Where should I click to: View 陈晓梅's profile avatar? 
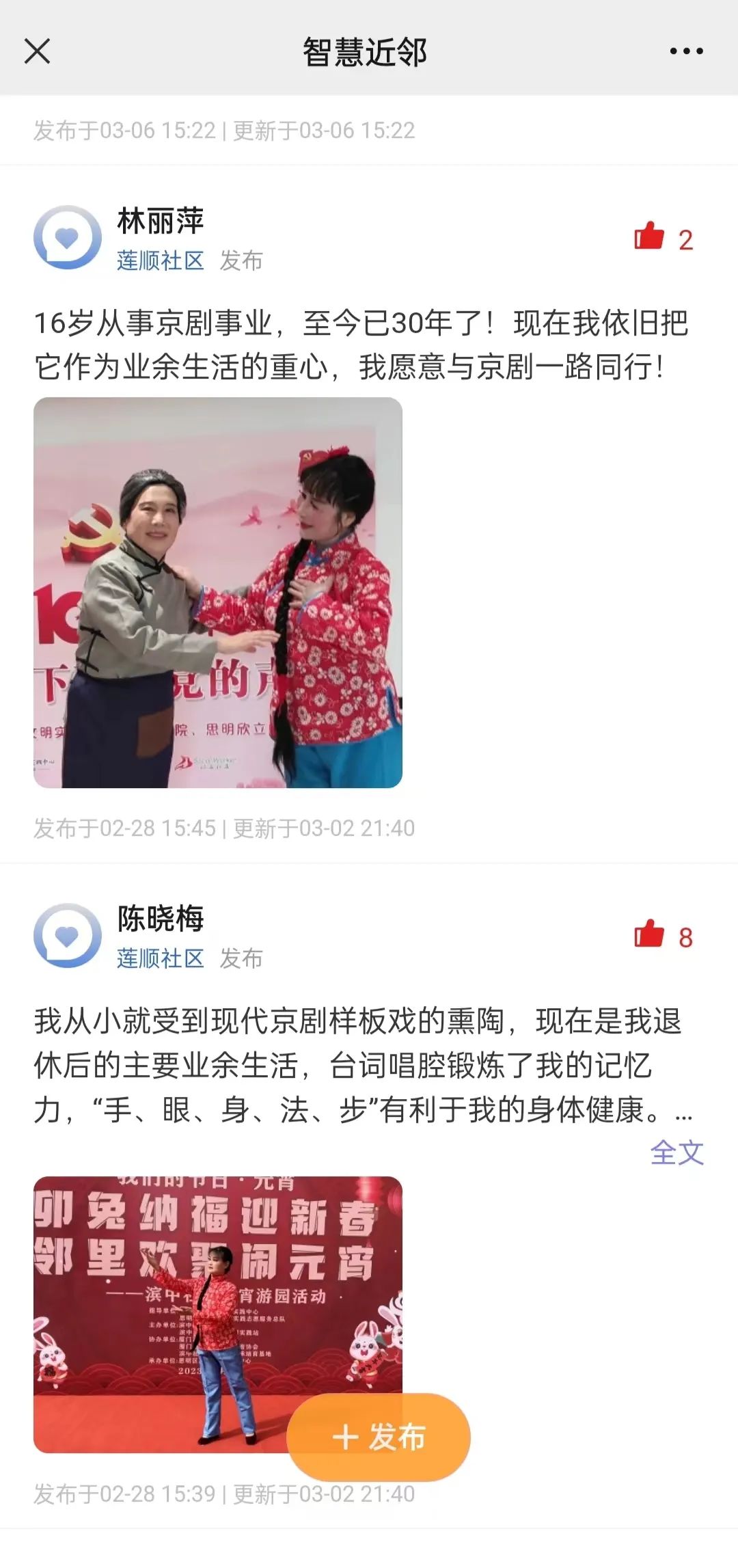click(67, 936)
